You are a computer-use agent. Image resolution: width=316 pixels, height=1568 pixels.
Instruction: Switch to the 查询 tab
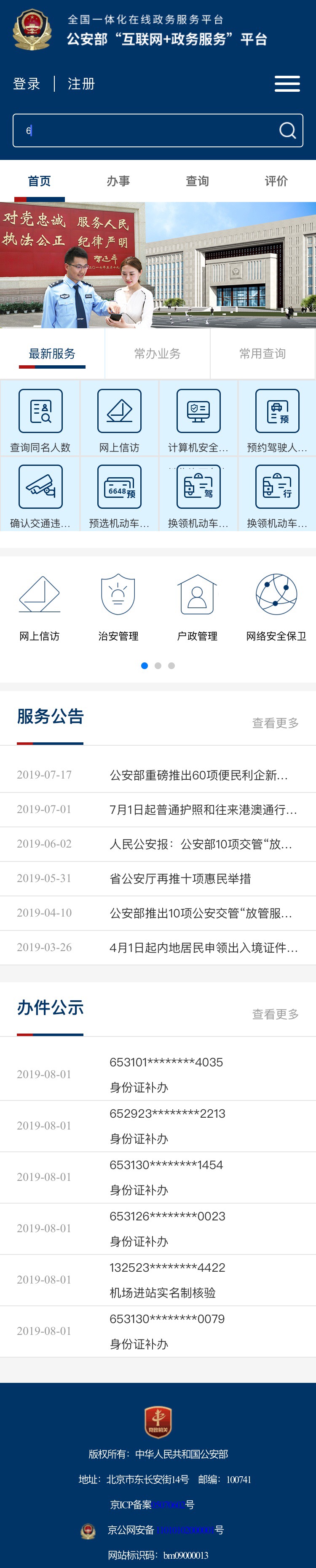(x=197, y=181)
